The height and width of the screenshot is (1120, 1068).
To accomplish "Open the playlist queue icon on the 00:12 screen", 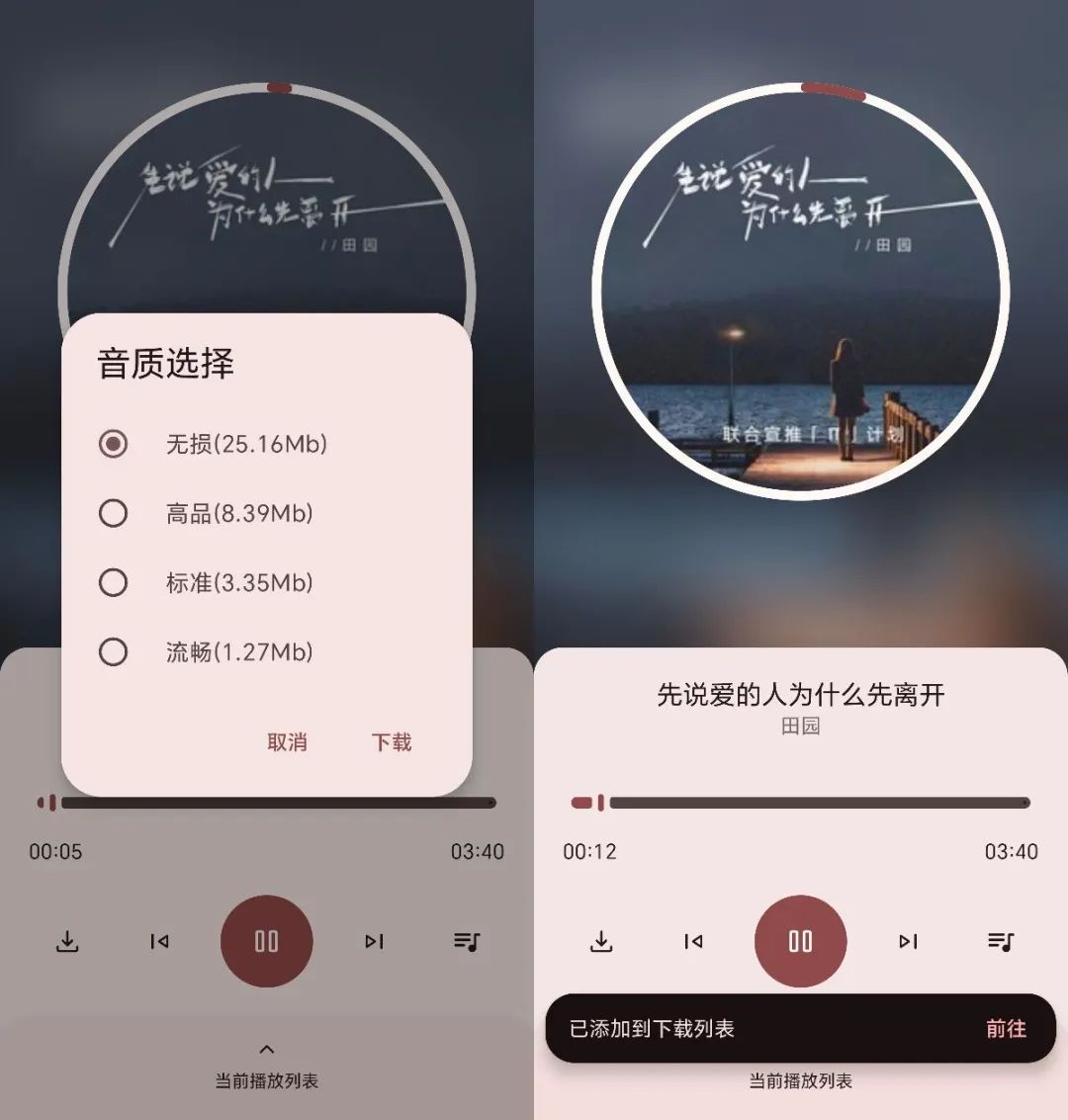I will 1000,941.
